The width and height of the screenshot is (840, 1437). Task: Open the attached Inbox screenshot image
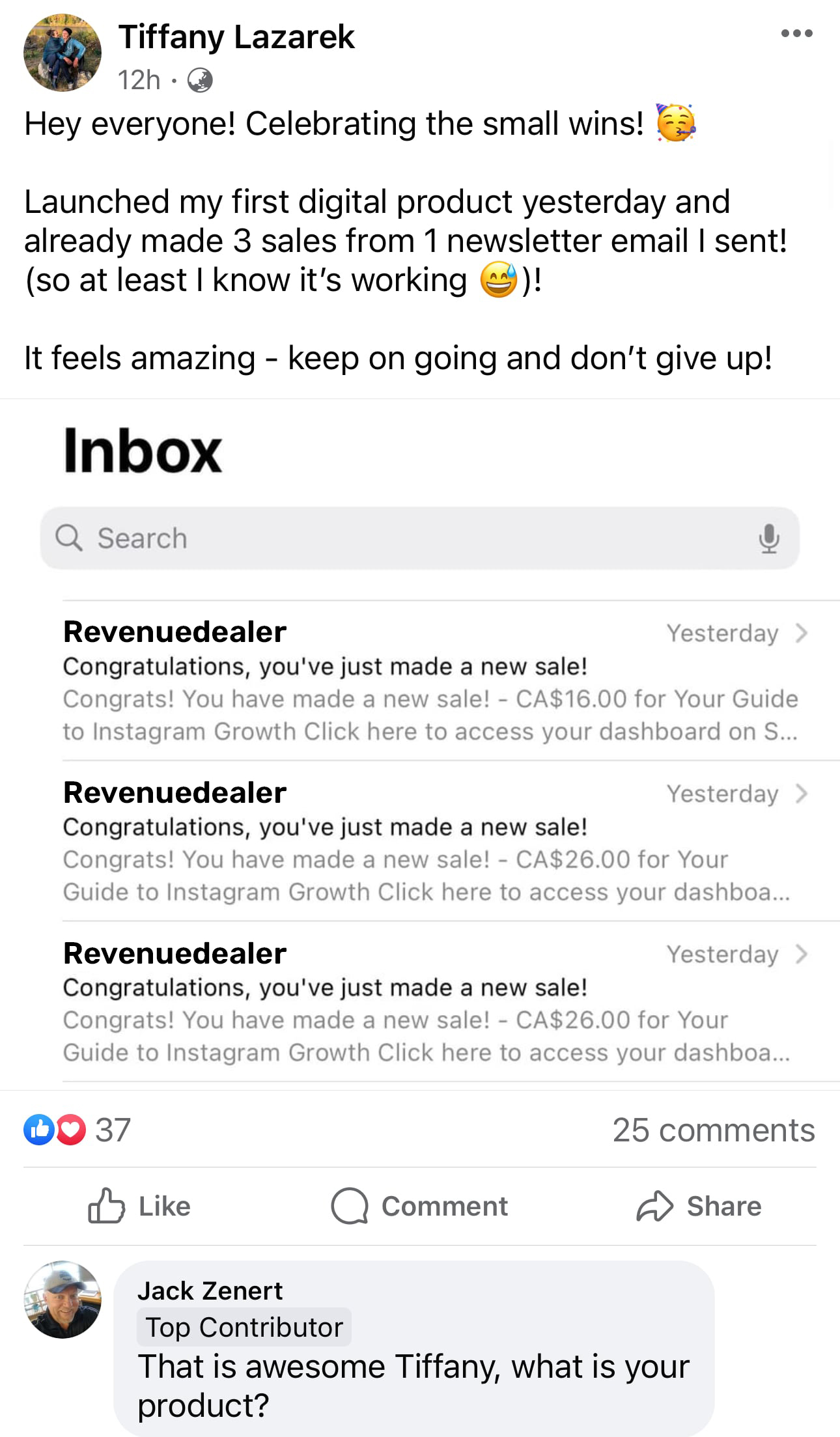[420, 742]
